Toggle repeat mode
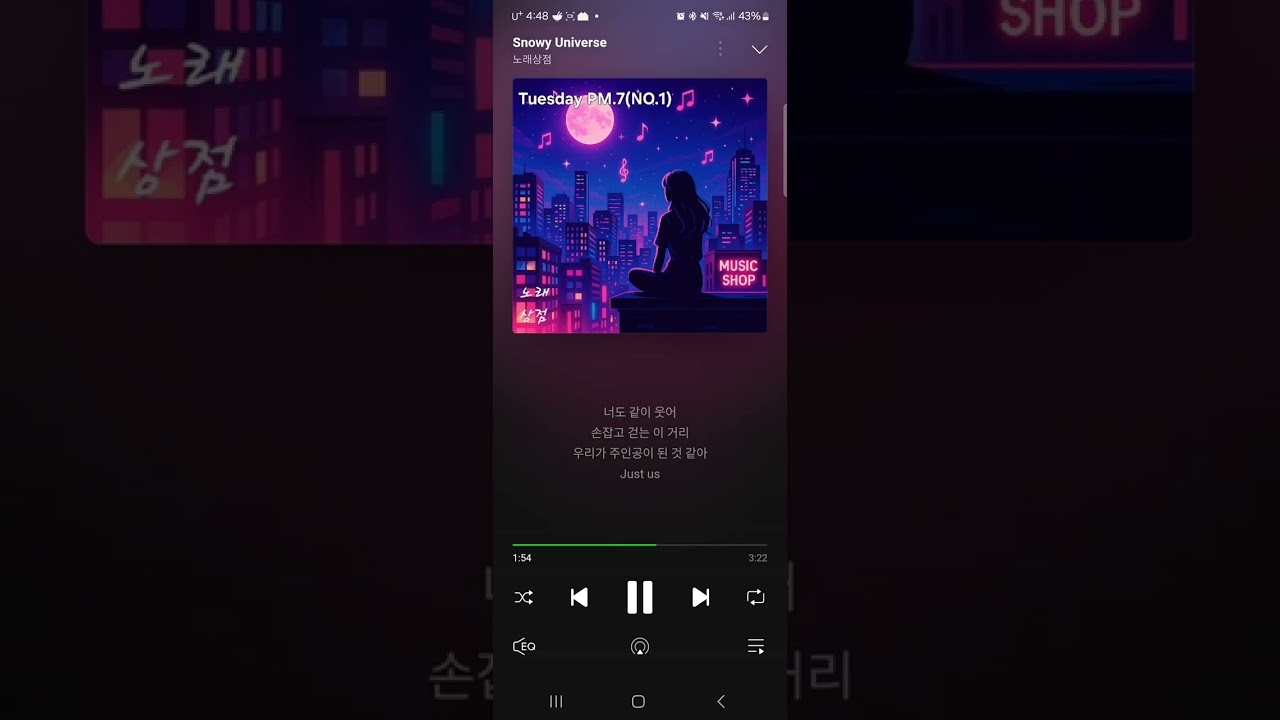This screenshot has height=720, width=1280. tap(755, 597)
